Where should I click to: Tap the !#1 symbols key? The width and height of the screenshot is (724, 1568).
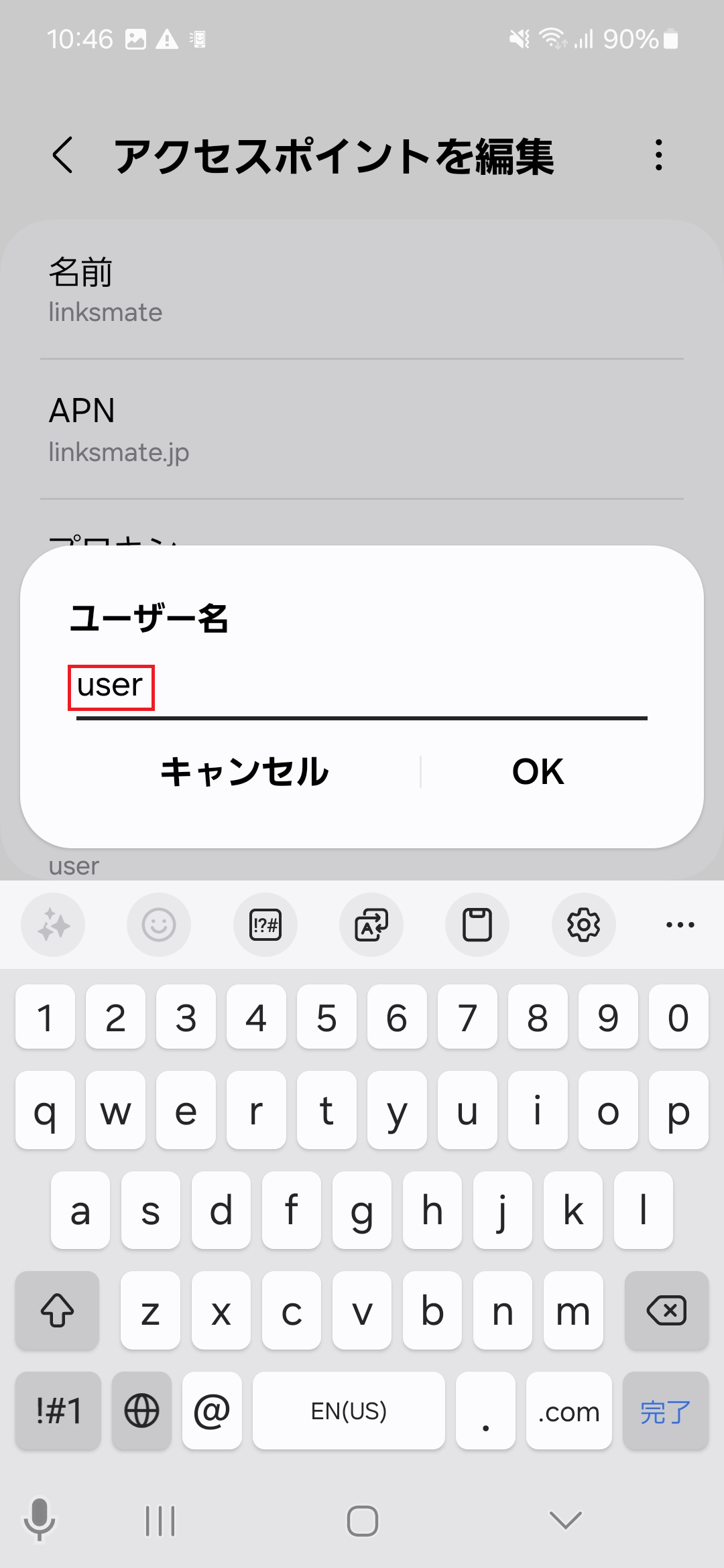[x=58, y=1411]
